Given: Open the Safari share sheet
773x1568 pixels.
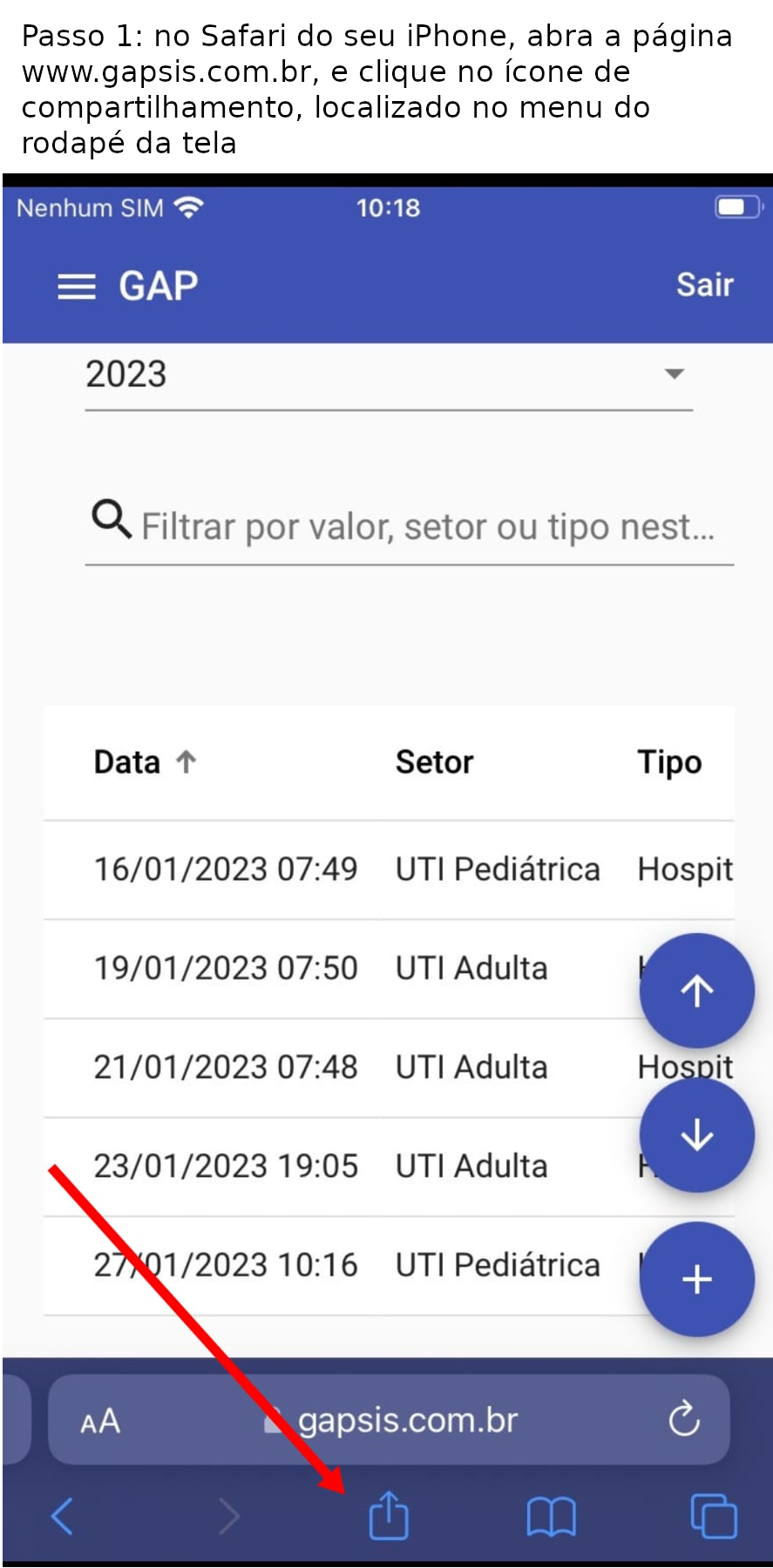Looking at the screenshot, I should 389,1516.
